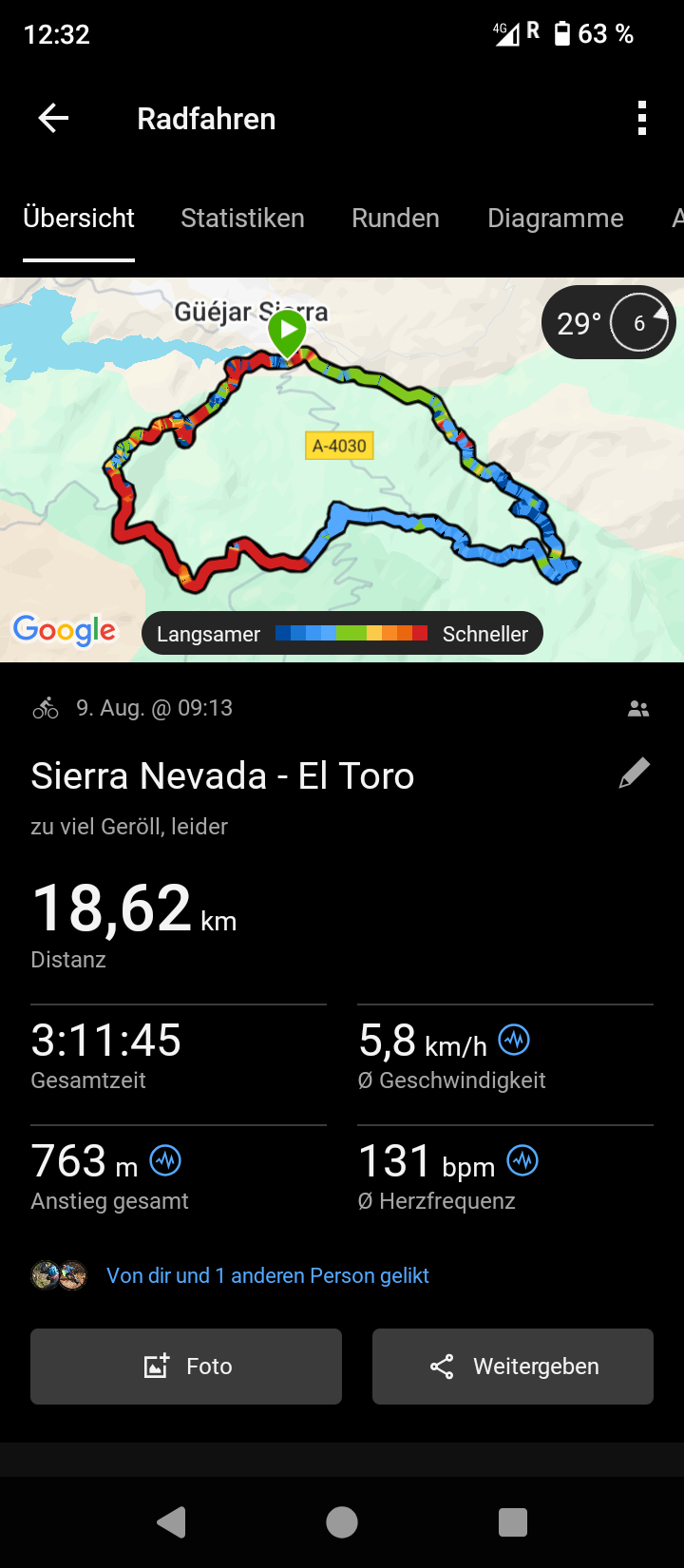
Task: Edit the activity name with the pencil
Action: tap(635, 774)
